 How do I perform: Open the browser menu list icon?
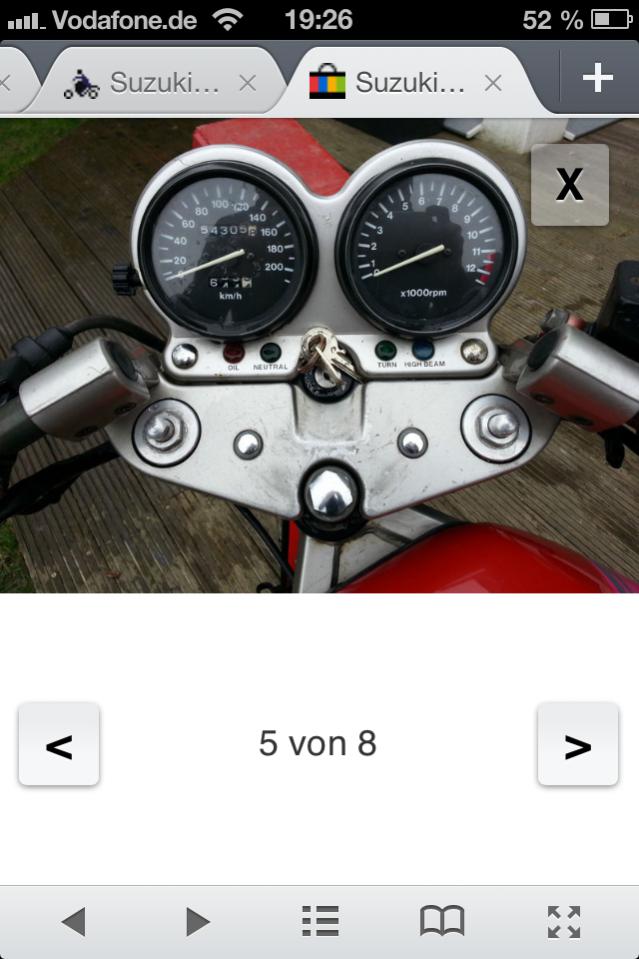[320, 921]
